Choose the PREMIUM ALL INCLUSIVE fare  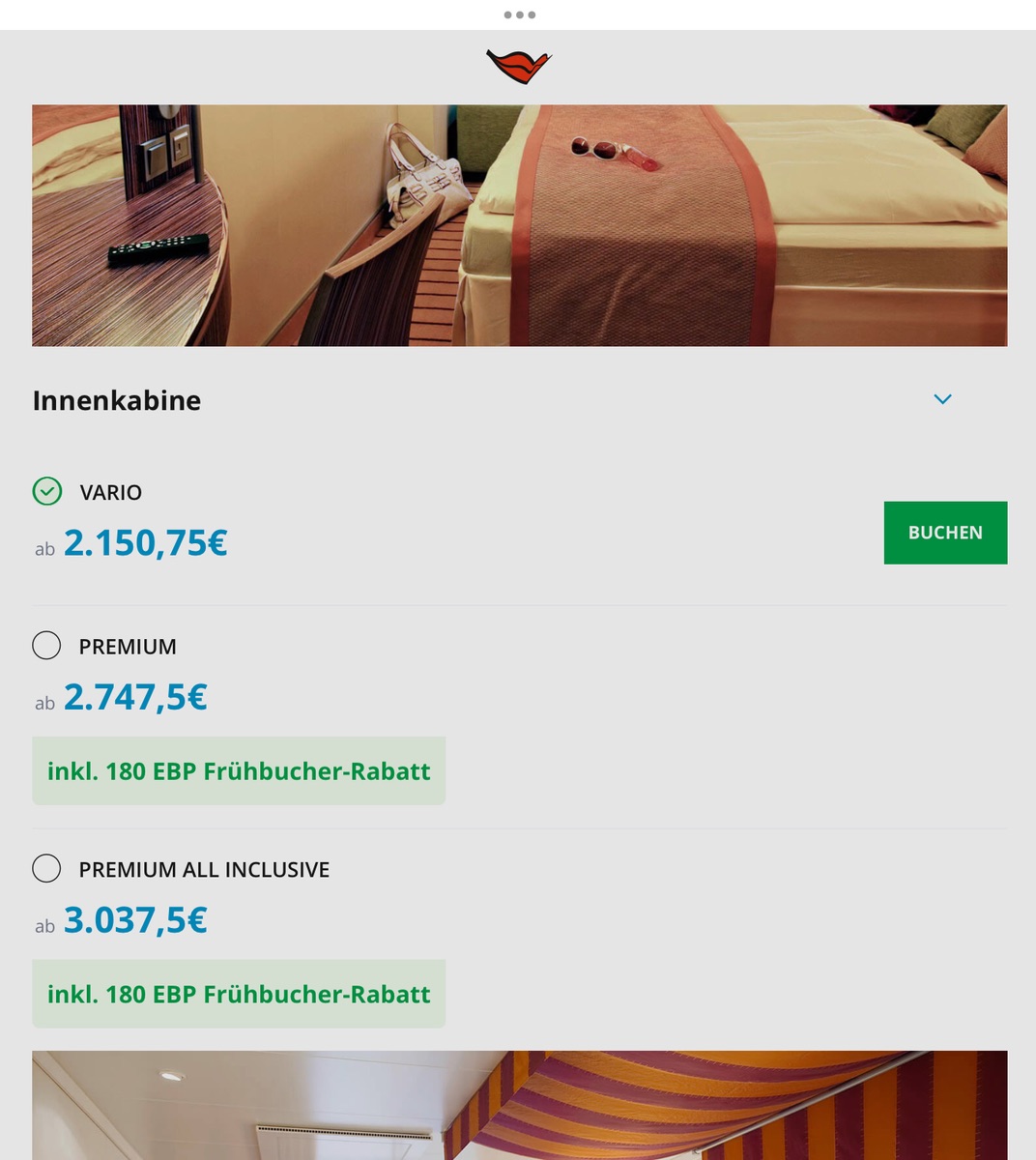click(46, 869)
